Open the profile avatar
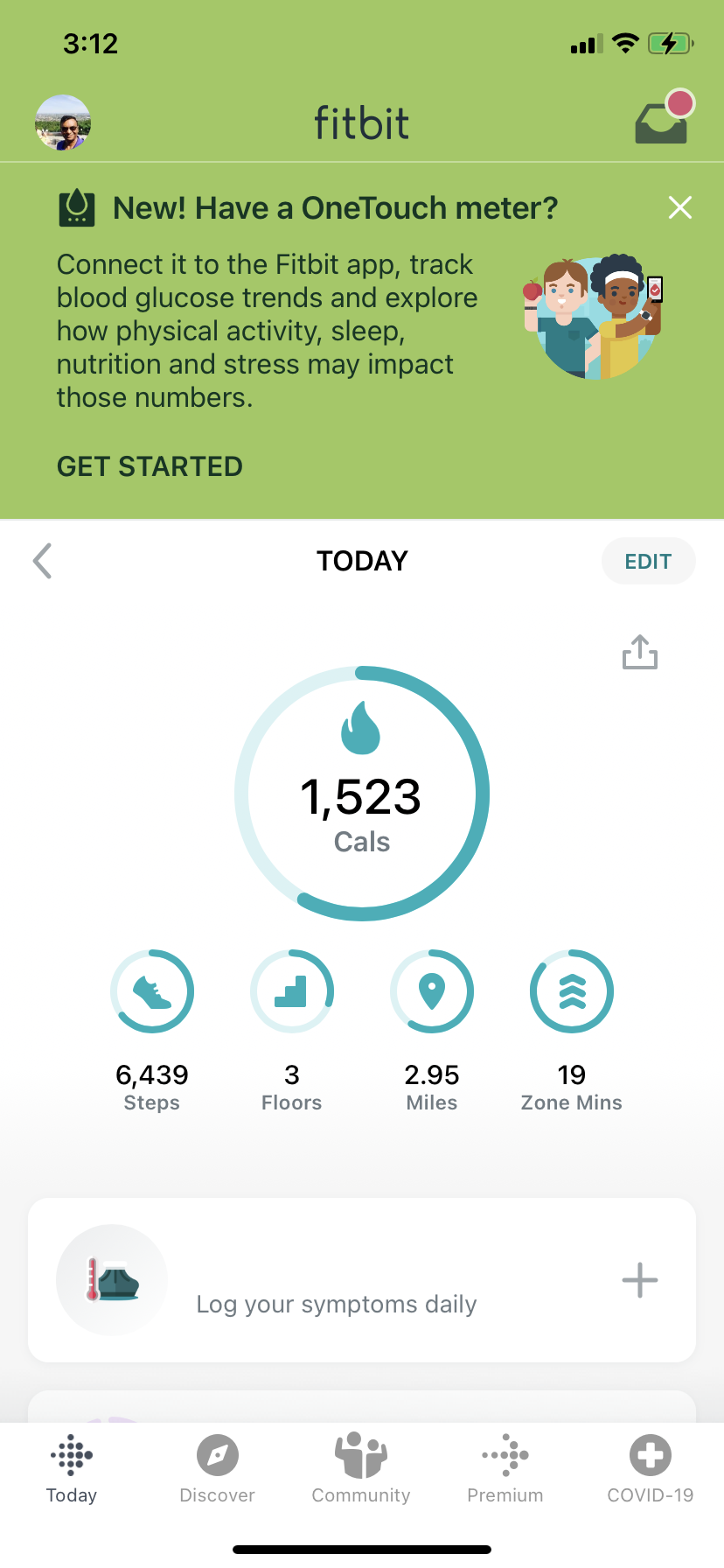This screenshot has height=1568, width=724. [x=63, y=123]
